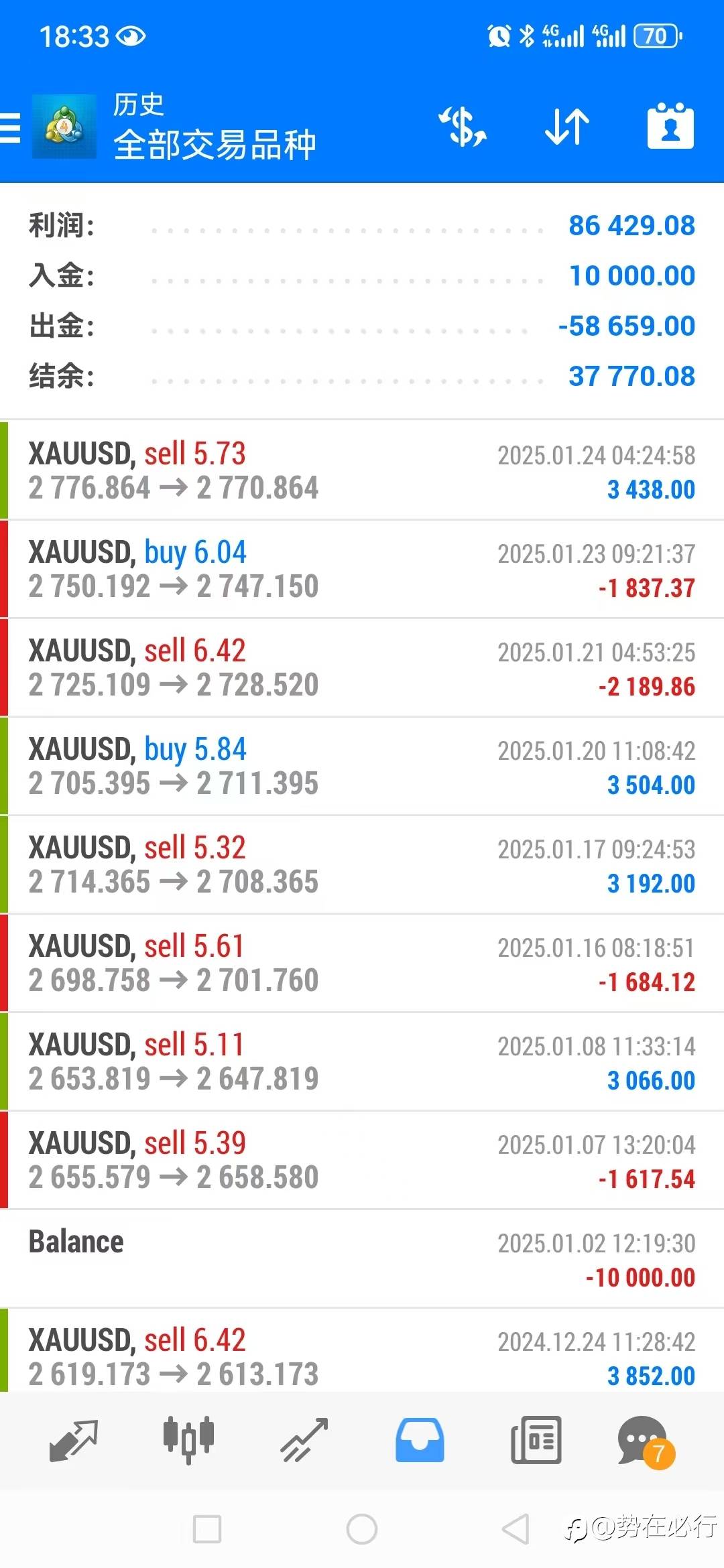
Task: Switch to the Quotes tab
Action: click(74, 1440)
